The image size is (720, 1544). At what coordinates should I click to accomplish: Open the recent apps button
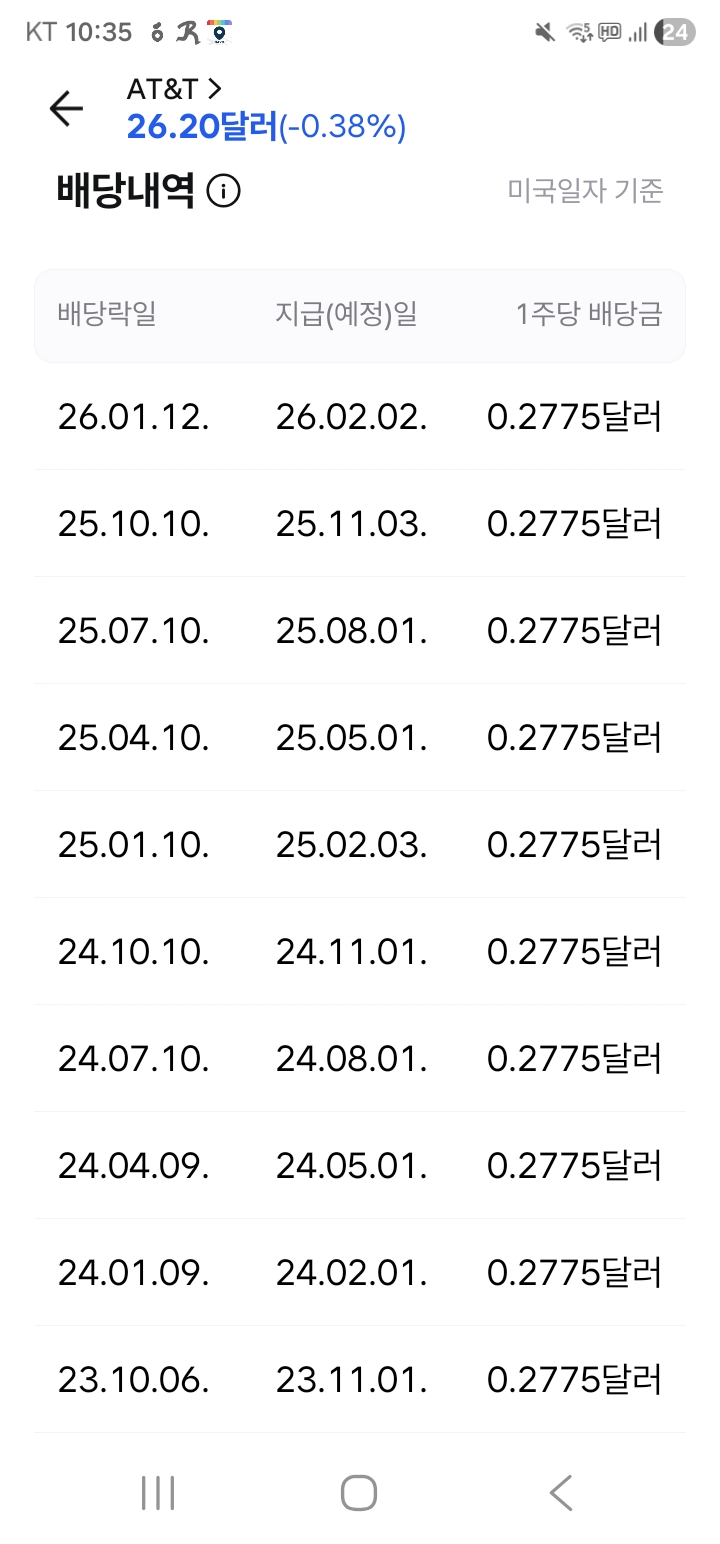click(158, 1493)
